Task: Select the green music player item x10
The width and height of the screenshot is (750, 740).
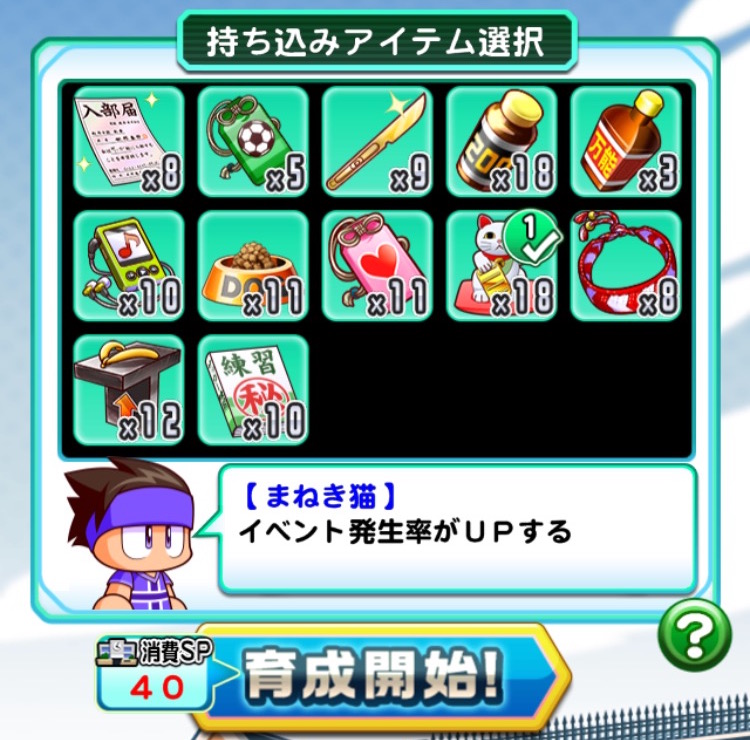Action: click(x=129, y=265)
